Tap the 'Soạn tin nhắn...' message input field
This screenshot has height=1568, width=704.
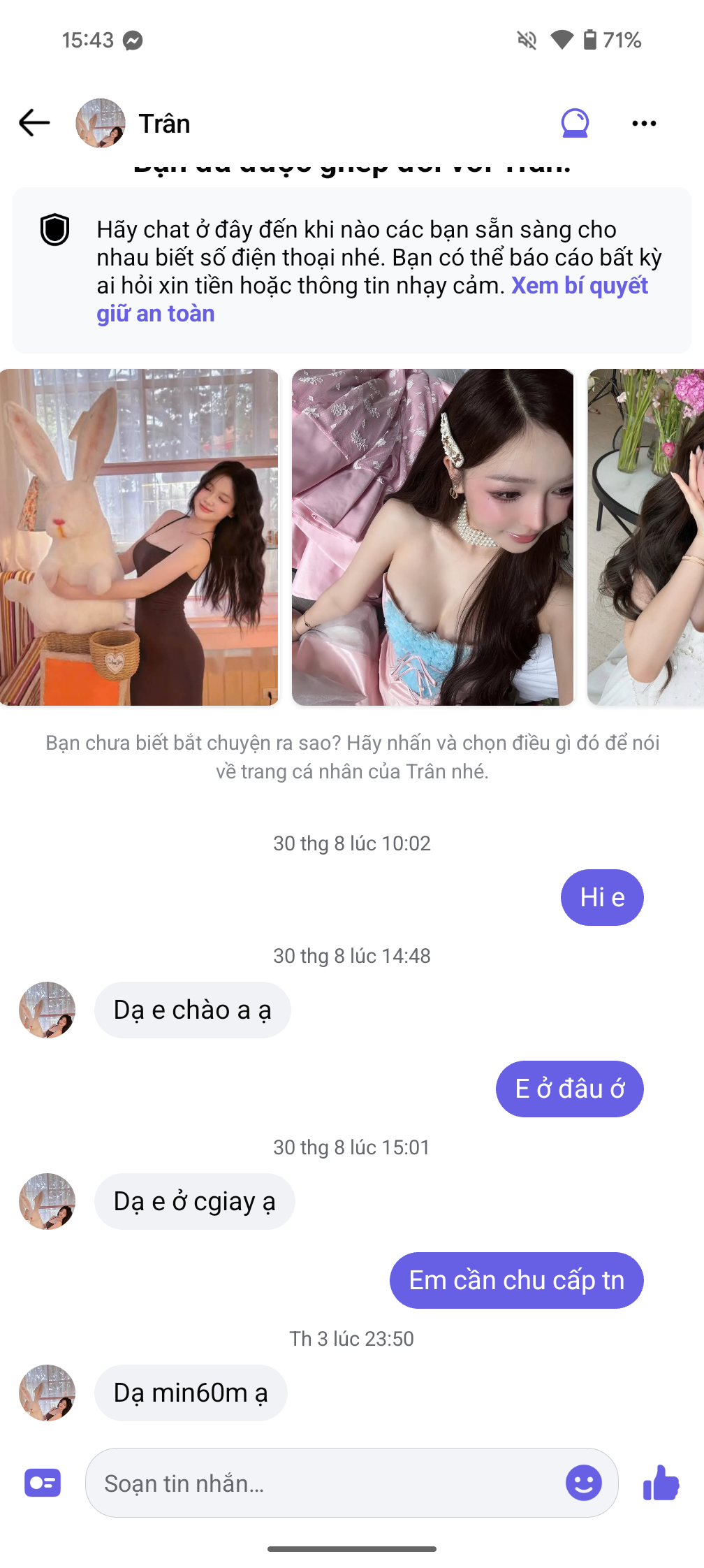click(314, 1482)
